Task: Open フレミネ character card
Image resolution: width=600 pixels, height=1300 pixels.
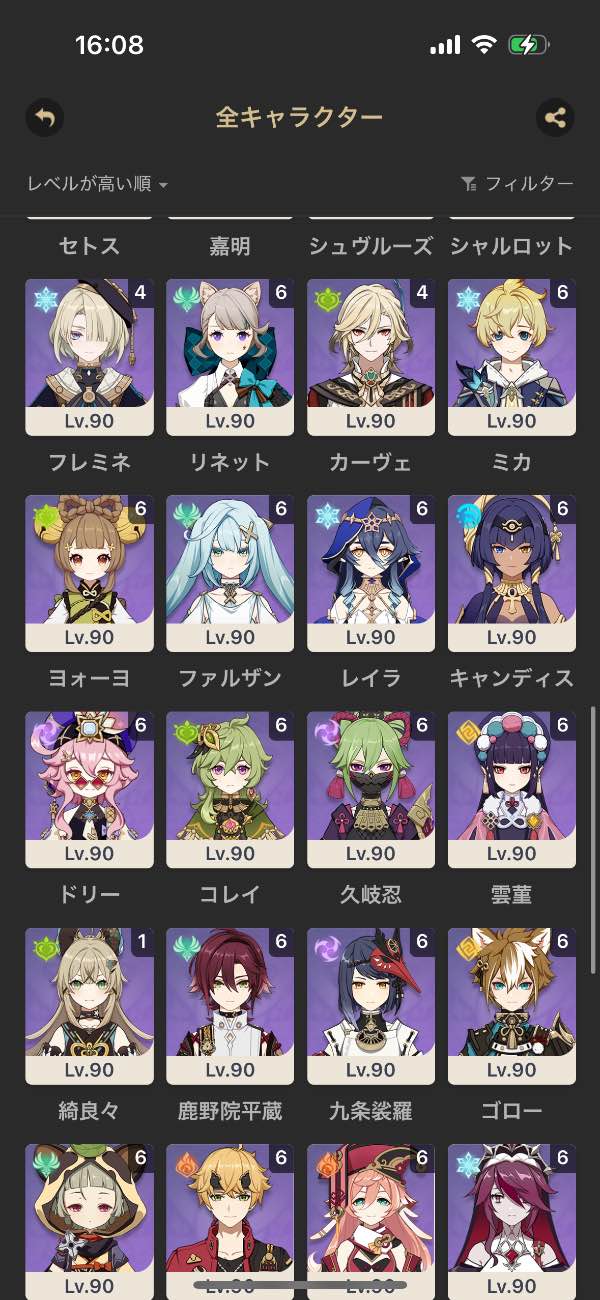Action: tap(89, 357)
